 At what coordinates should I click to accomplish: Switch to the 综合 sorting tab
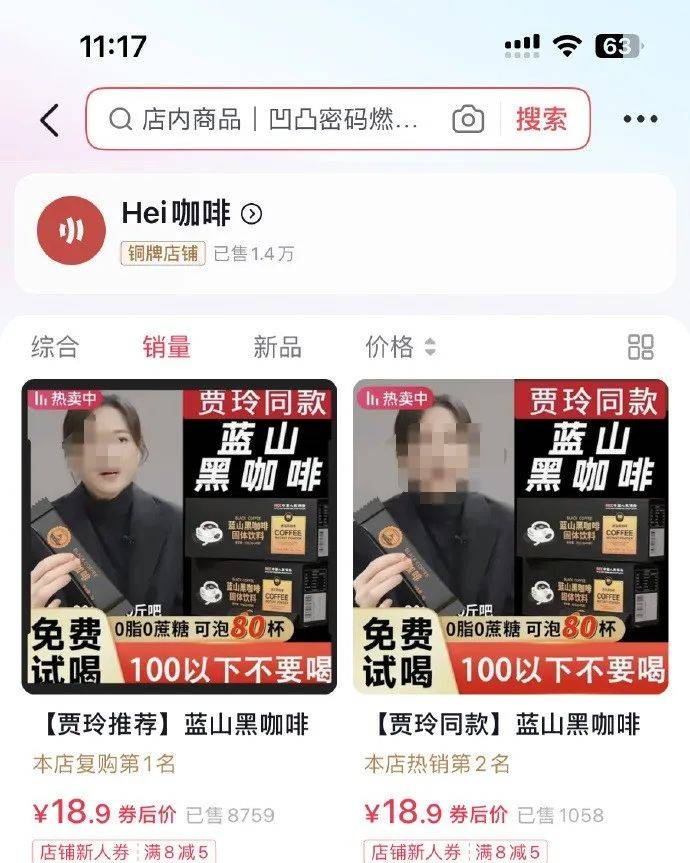click(55, 347)
